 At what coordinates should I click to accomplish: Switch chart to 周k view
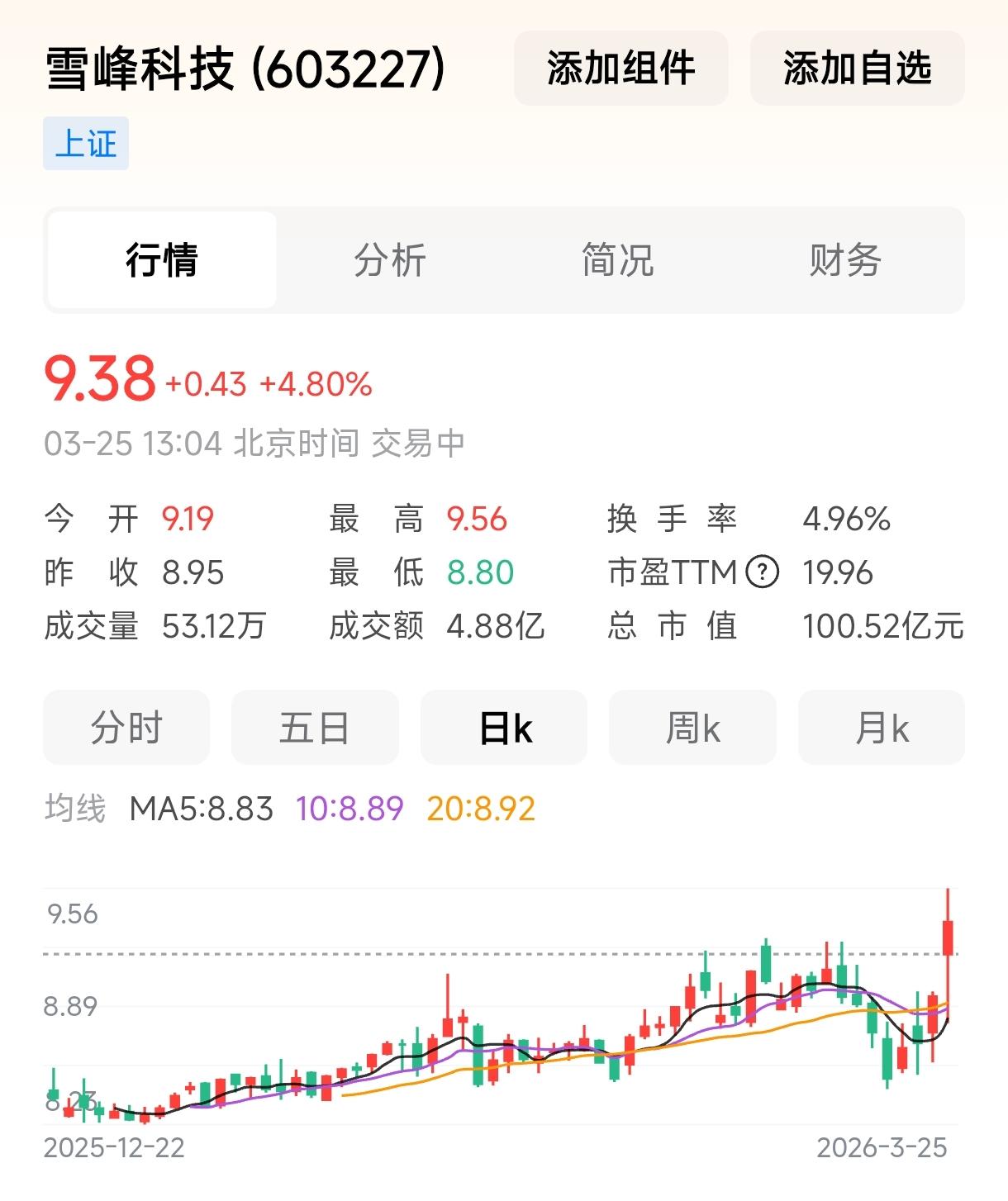692,728
